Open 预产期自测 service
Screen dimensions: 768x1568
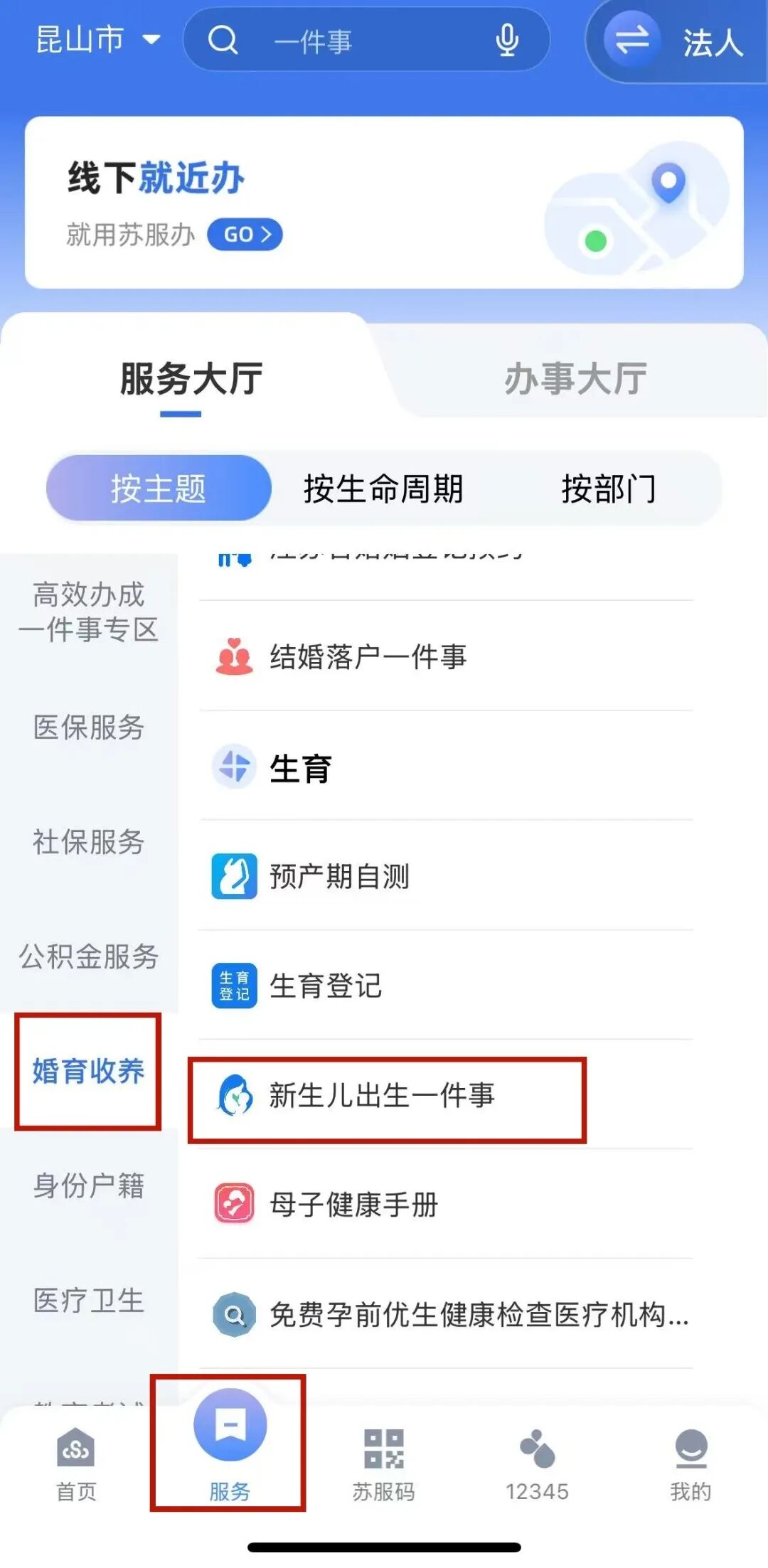pos(339,876)
